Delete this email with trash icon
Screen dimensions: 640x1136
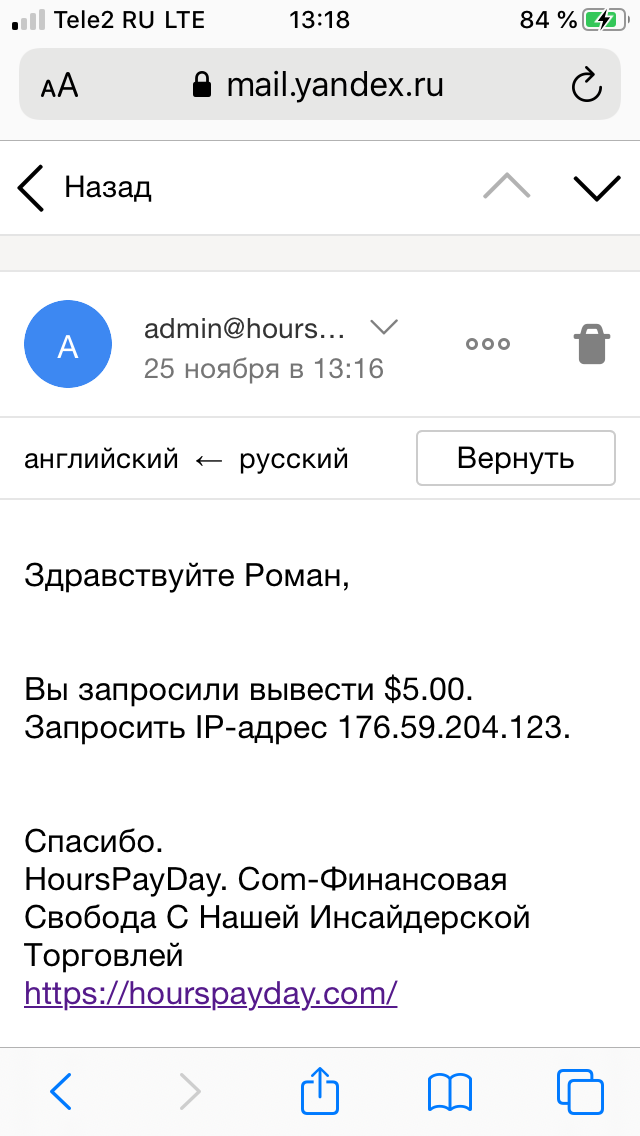(x=591, y=345)
